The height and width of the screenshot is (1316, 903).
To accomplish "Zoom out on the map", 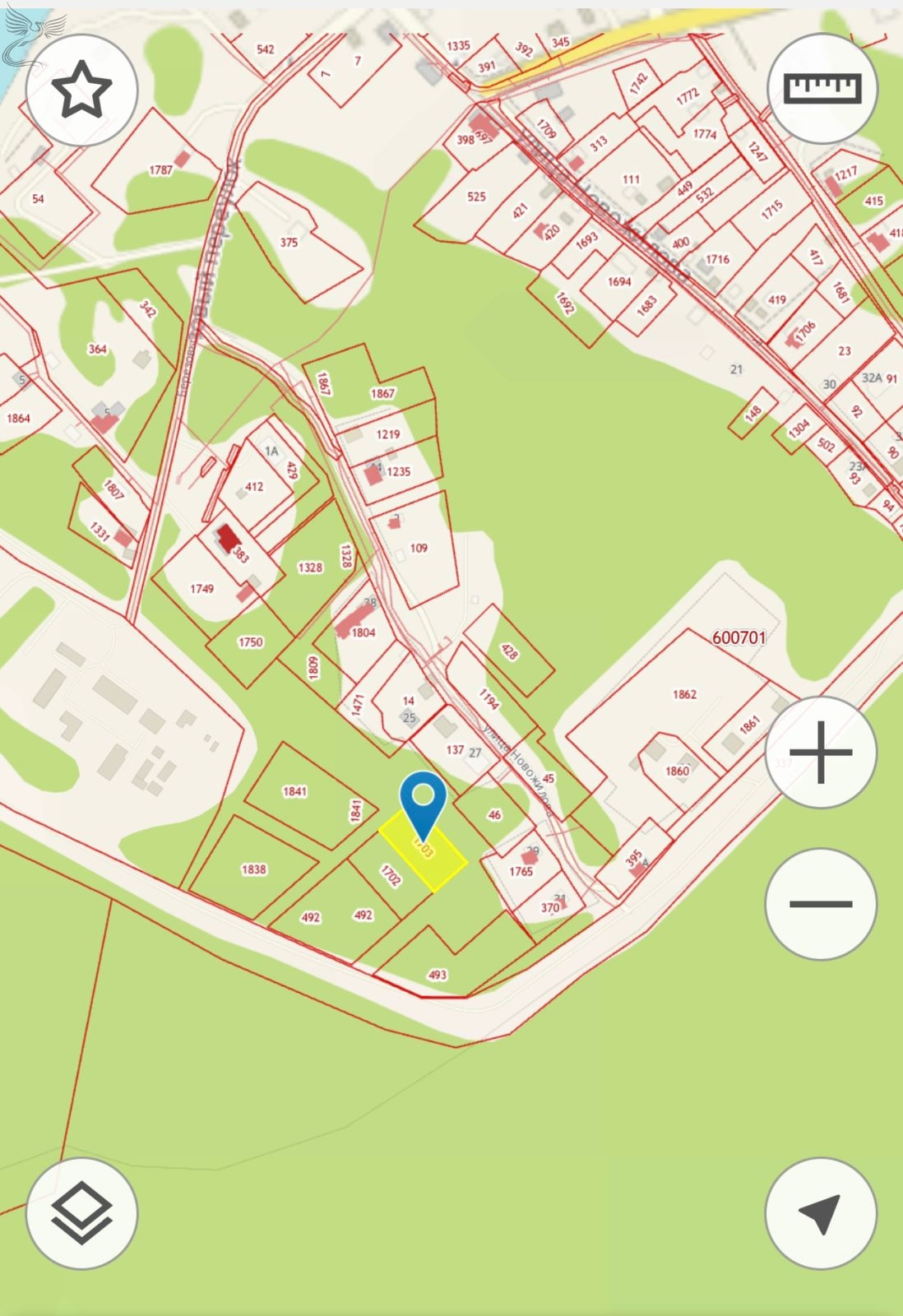I will pos(820,903).
